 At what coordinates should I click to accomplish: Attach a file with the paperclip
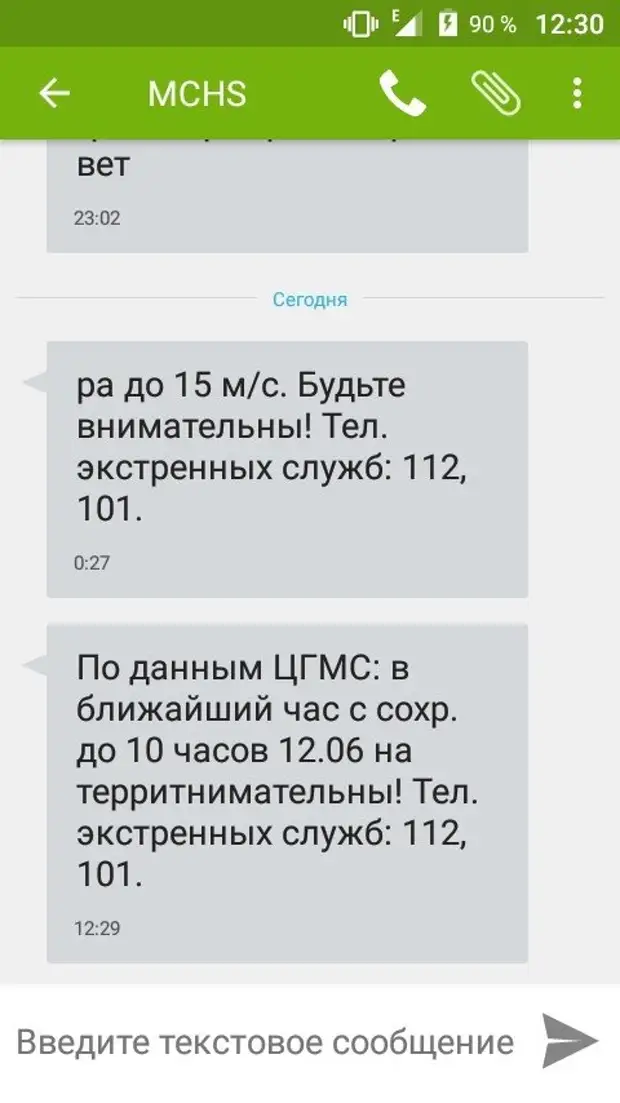point(495,94)
